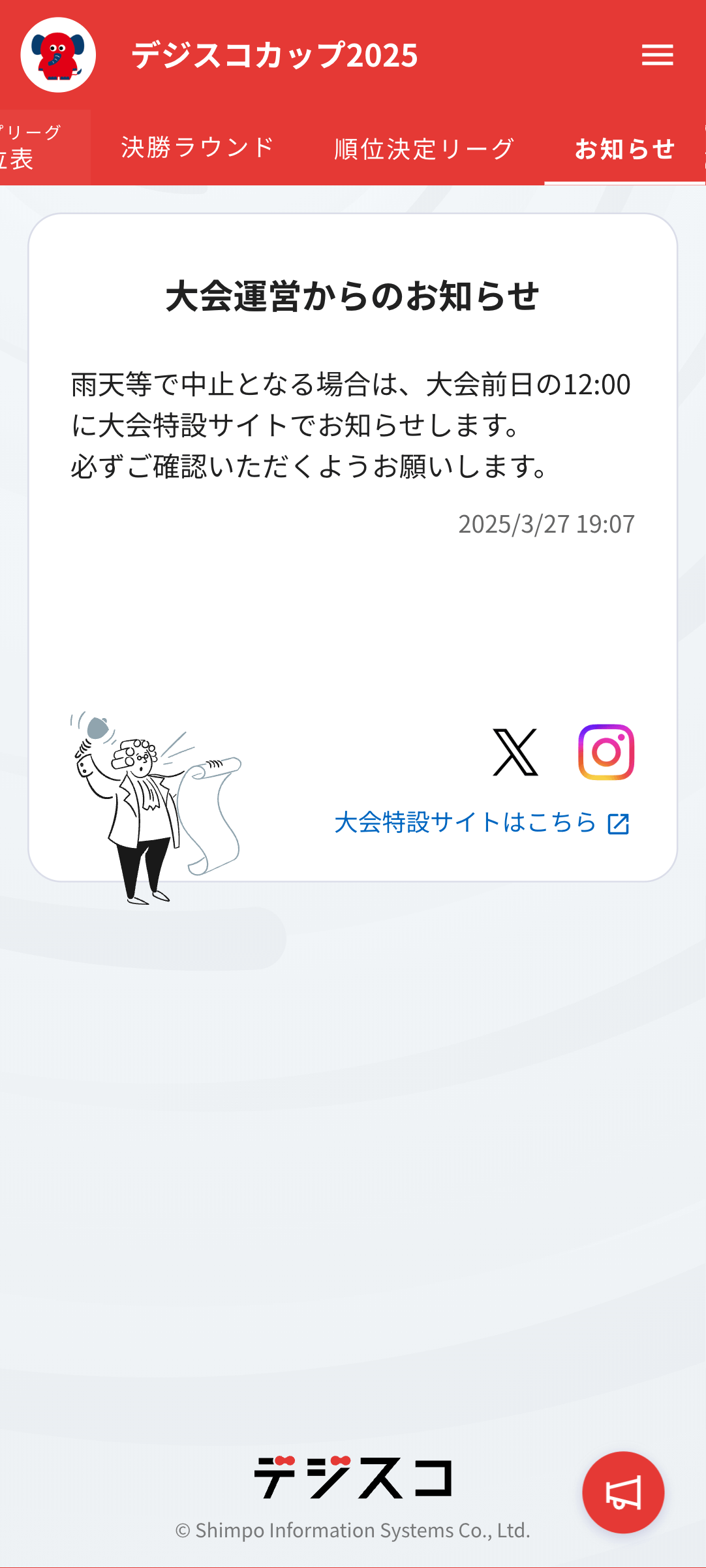The image size is (706, 1568).
Task: Select the お知らせ tab
Action: click(x=624, y=148)
